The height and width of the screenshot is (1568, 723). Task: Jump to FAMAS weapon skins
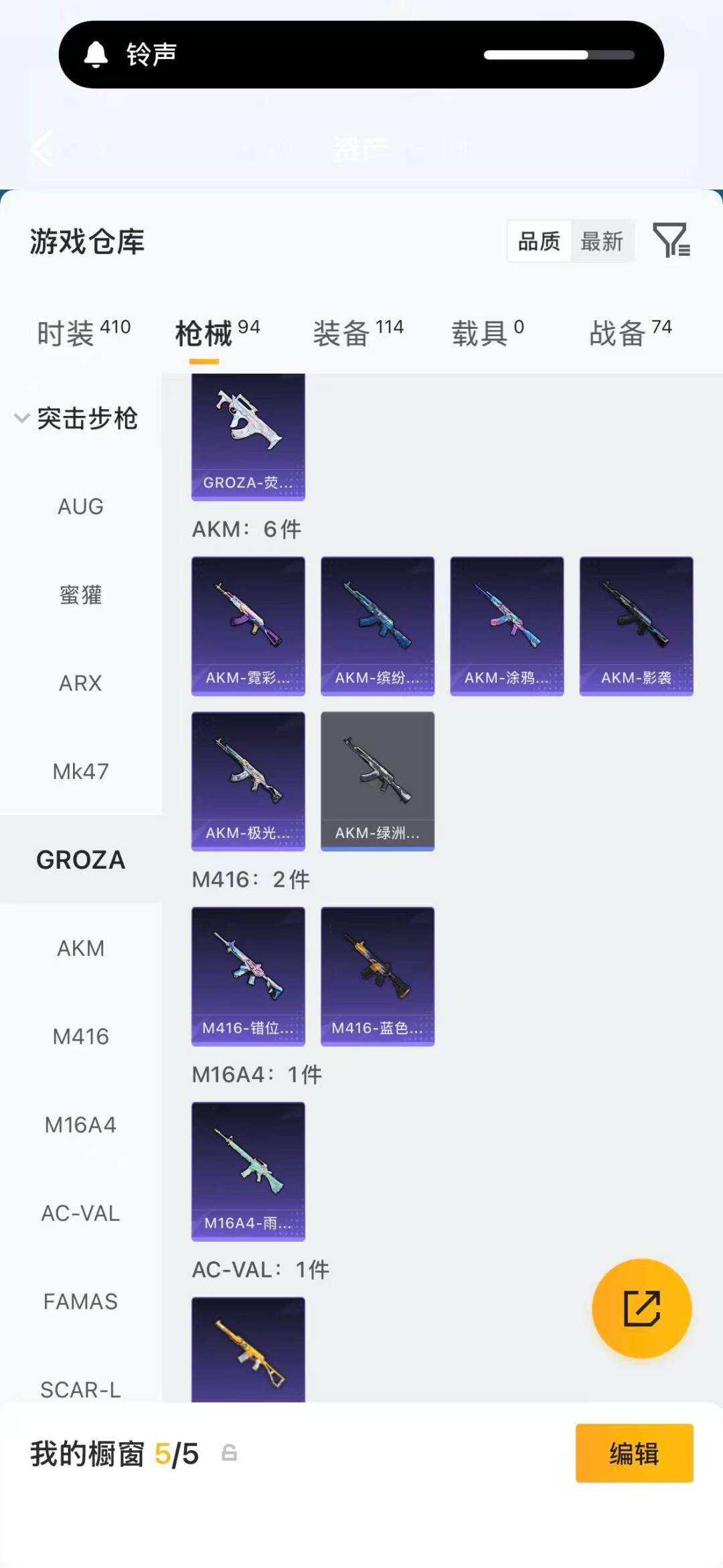click(80, 1301)
